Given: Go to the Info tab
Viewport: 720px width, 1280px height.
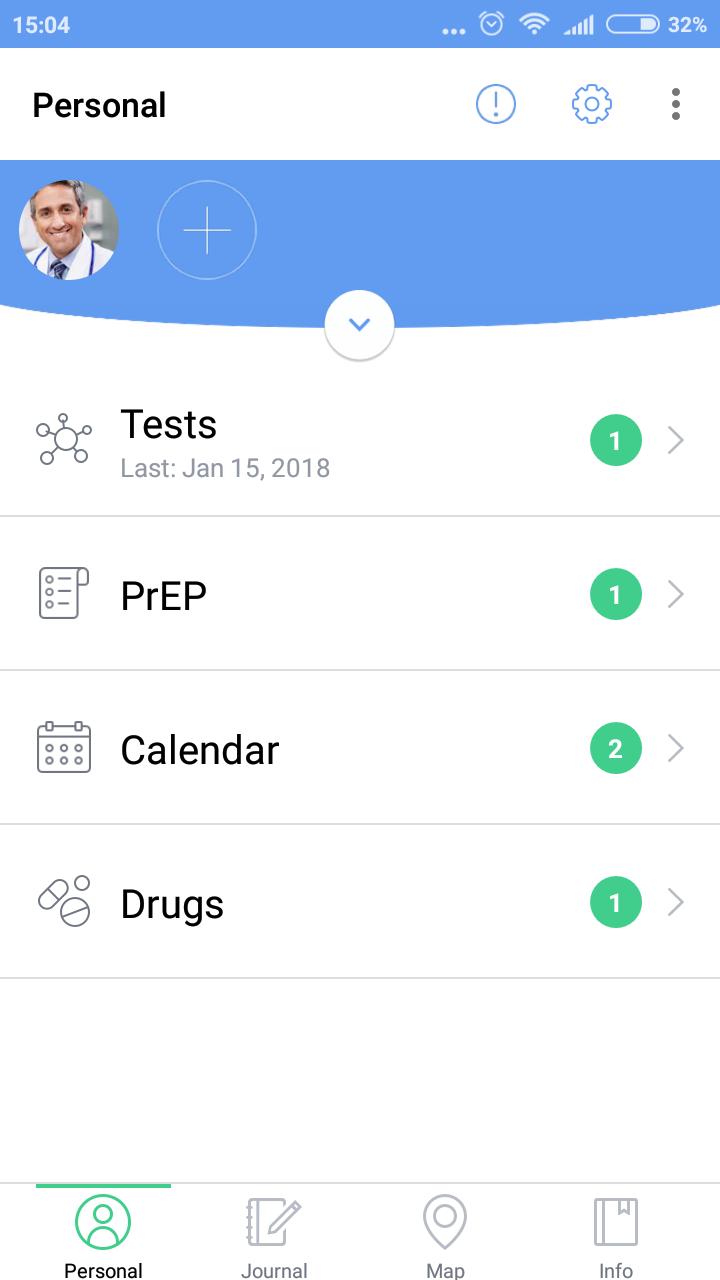Looking at the screenshot, I should [616, 1234].
